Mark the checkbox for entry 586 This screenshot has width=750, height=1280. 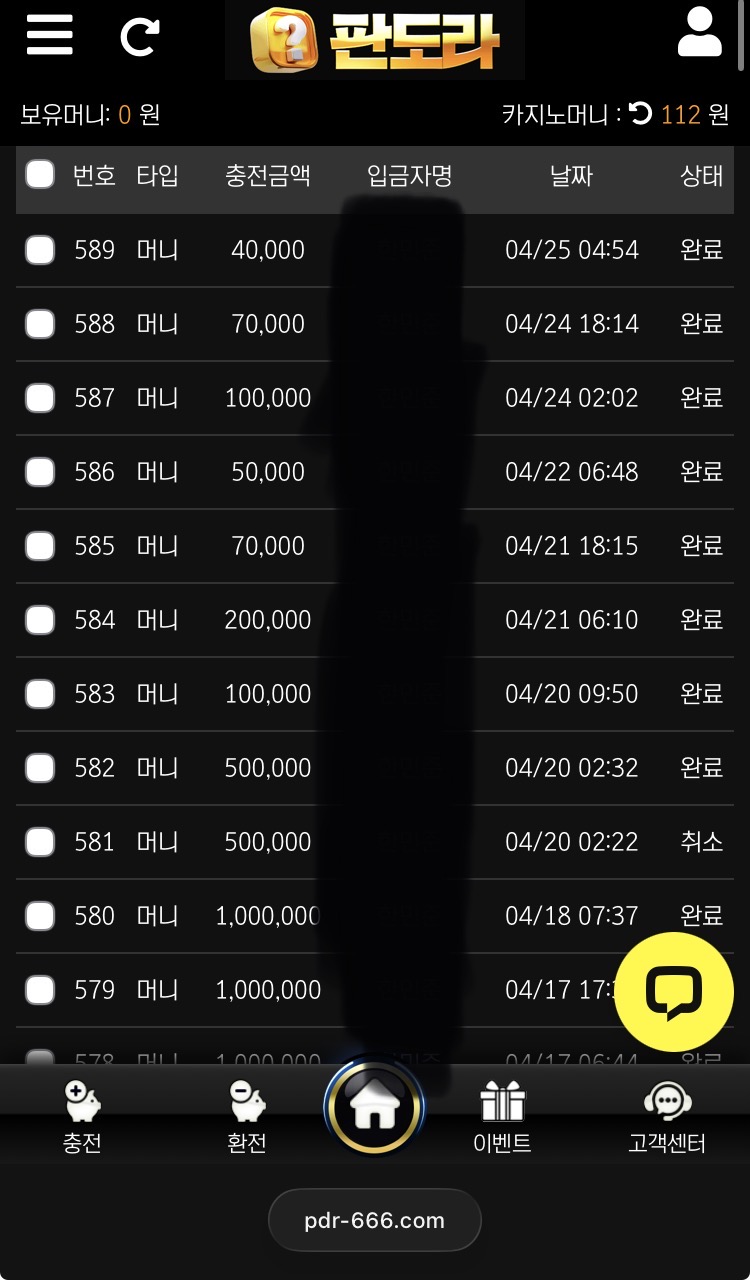pyautogui.click(x=40, y=472)
